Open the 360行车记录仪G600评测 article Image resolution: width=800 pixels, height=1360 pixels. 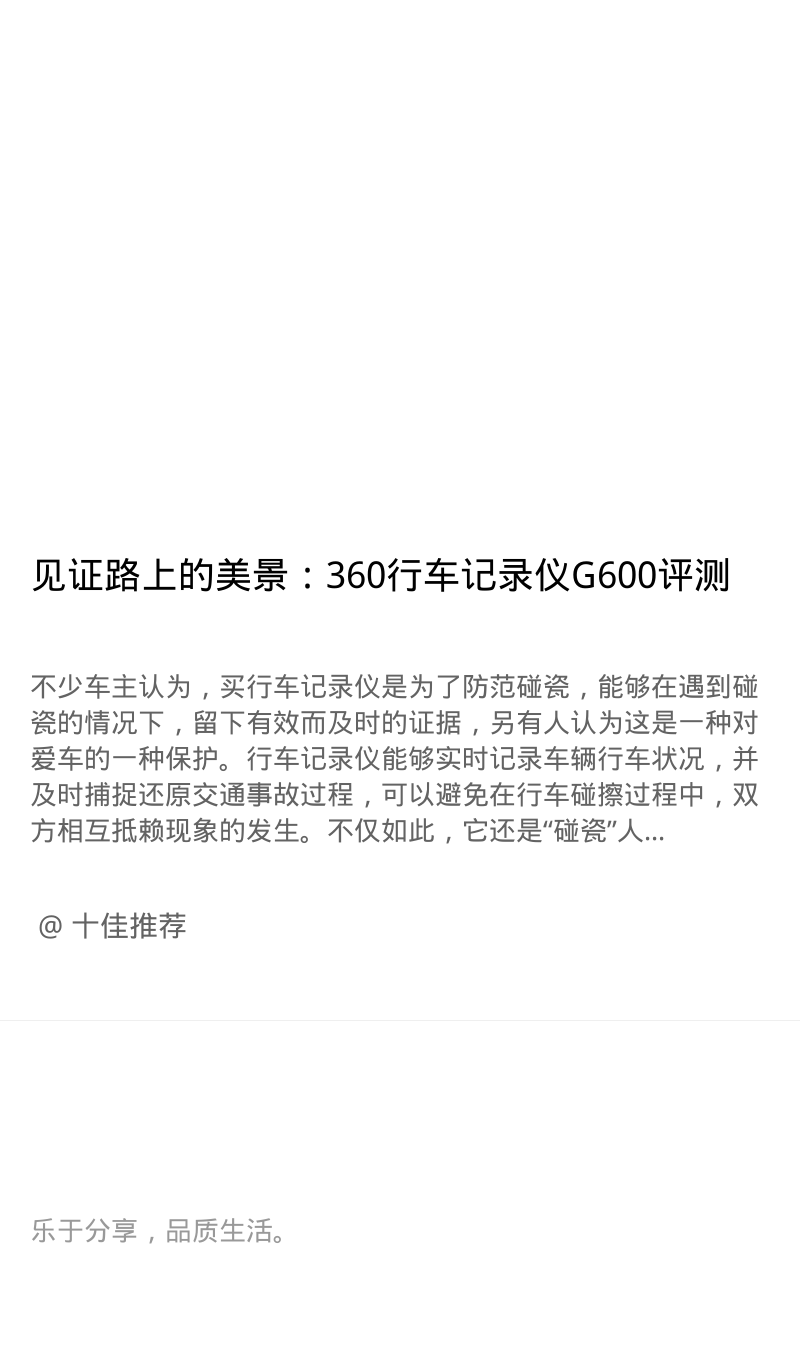click(x=381, y=576)
